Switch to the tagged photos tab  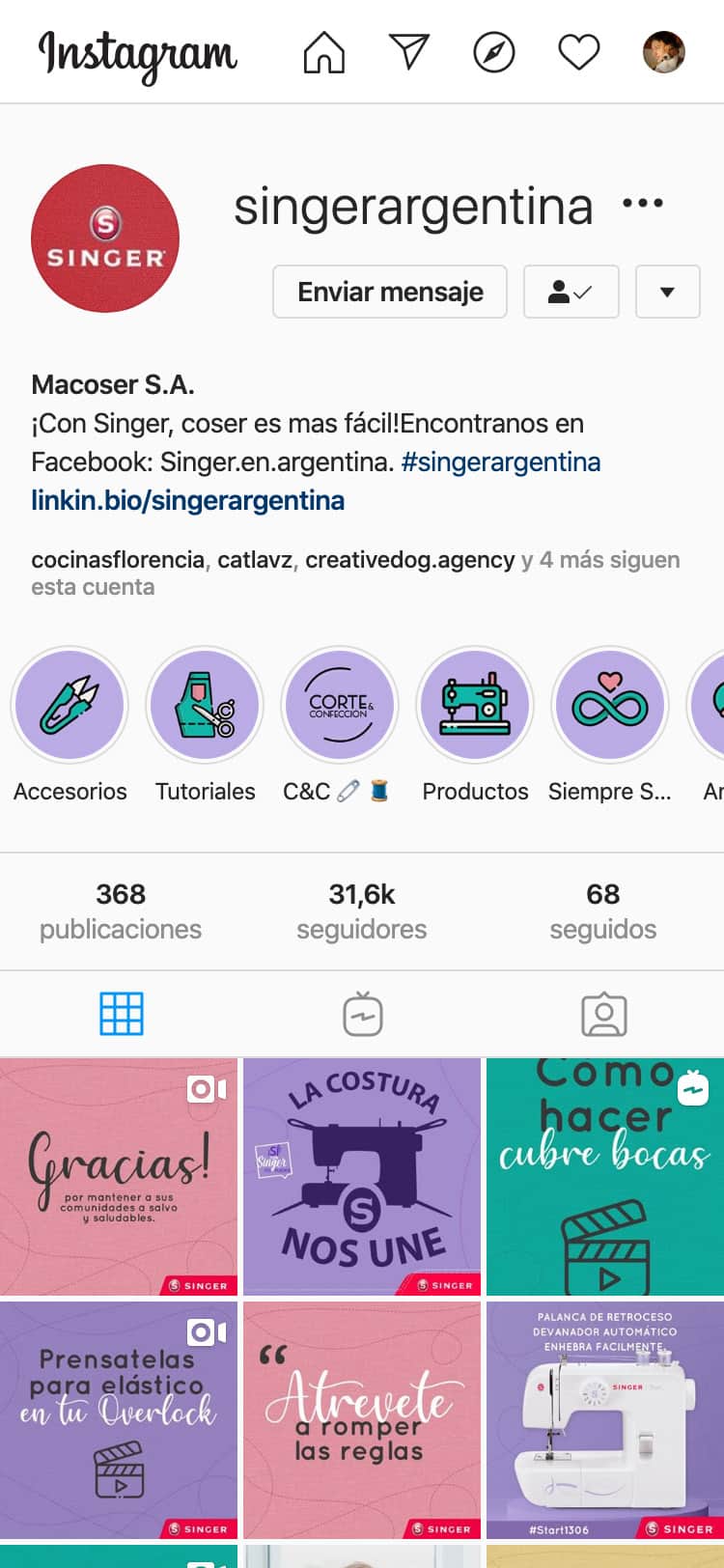[x=604, y=1015]
